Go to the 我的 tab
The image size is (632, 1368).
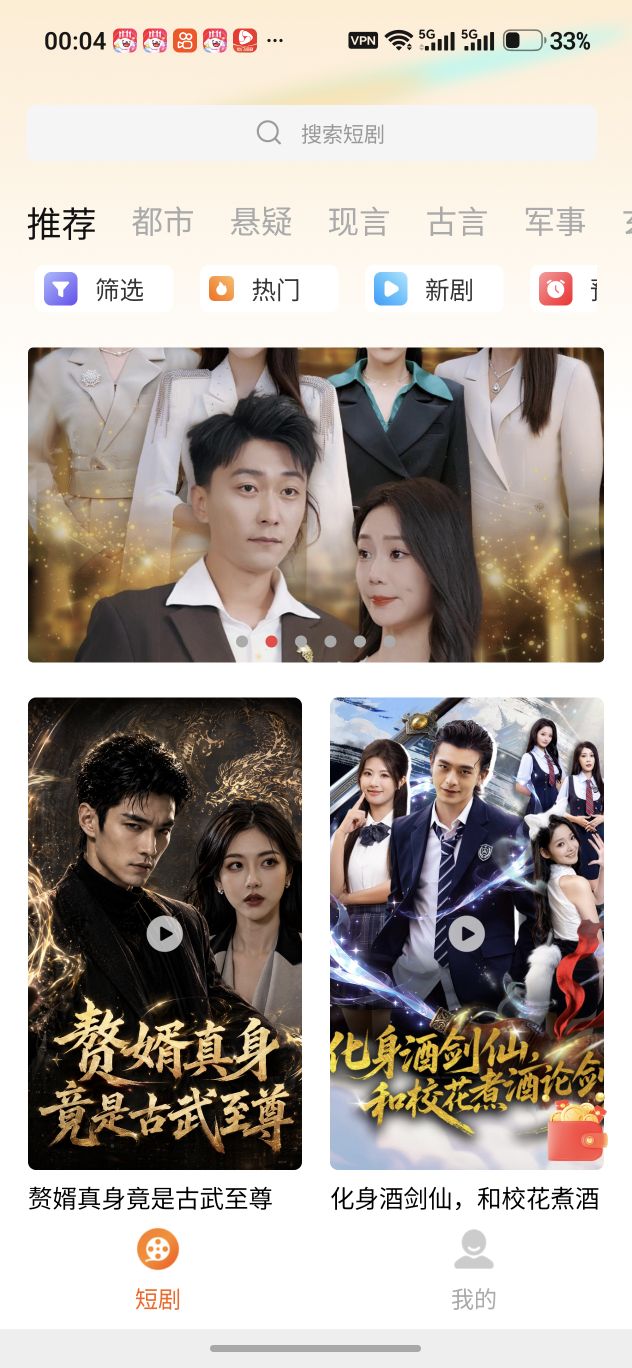point(474,1270)
